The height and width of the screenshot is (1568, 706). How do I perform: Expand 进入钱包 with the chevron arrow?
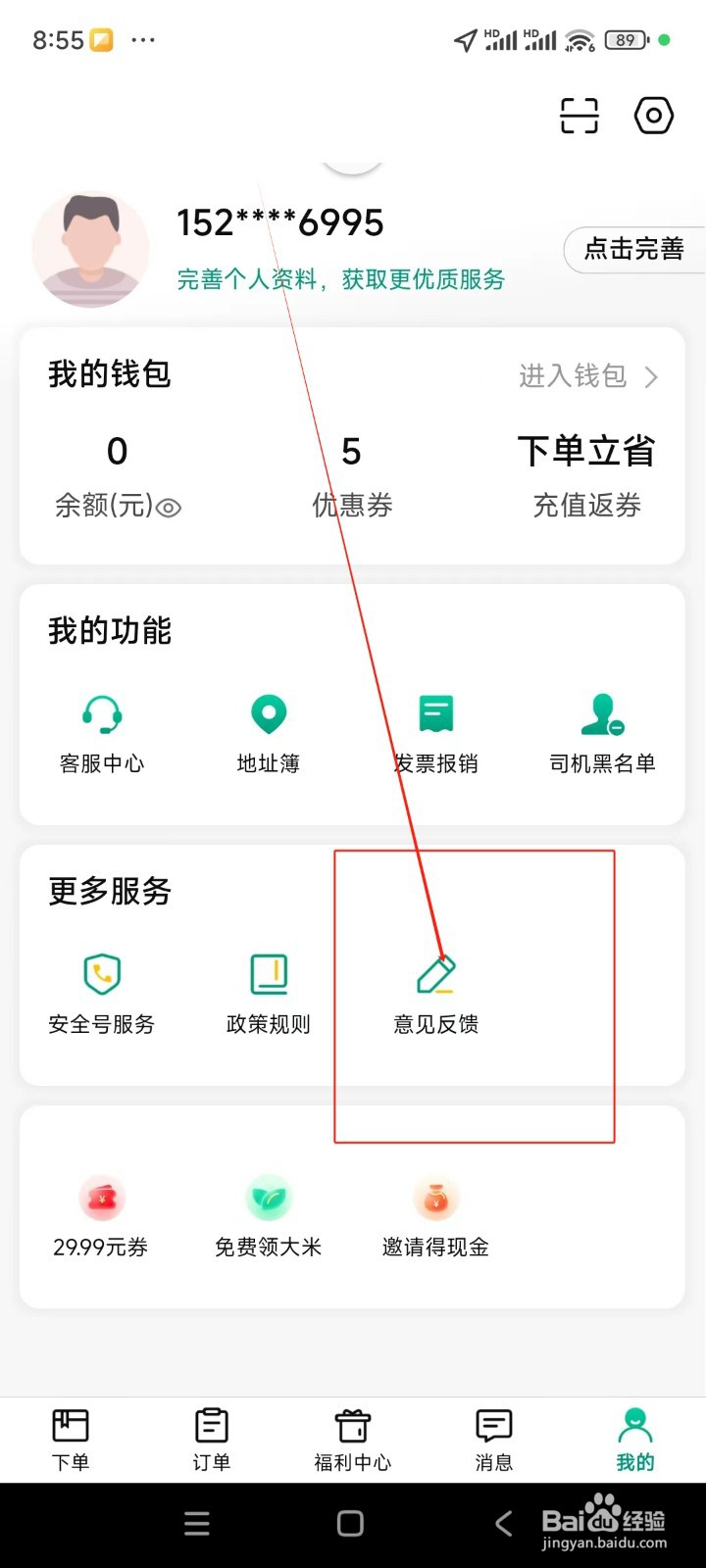point(654,376)
